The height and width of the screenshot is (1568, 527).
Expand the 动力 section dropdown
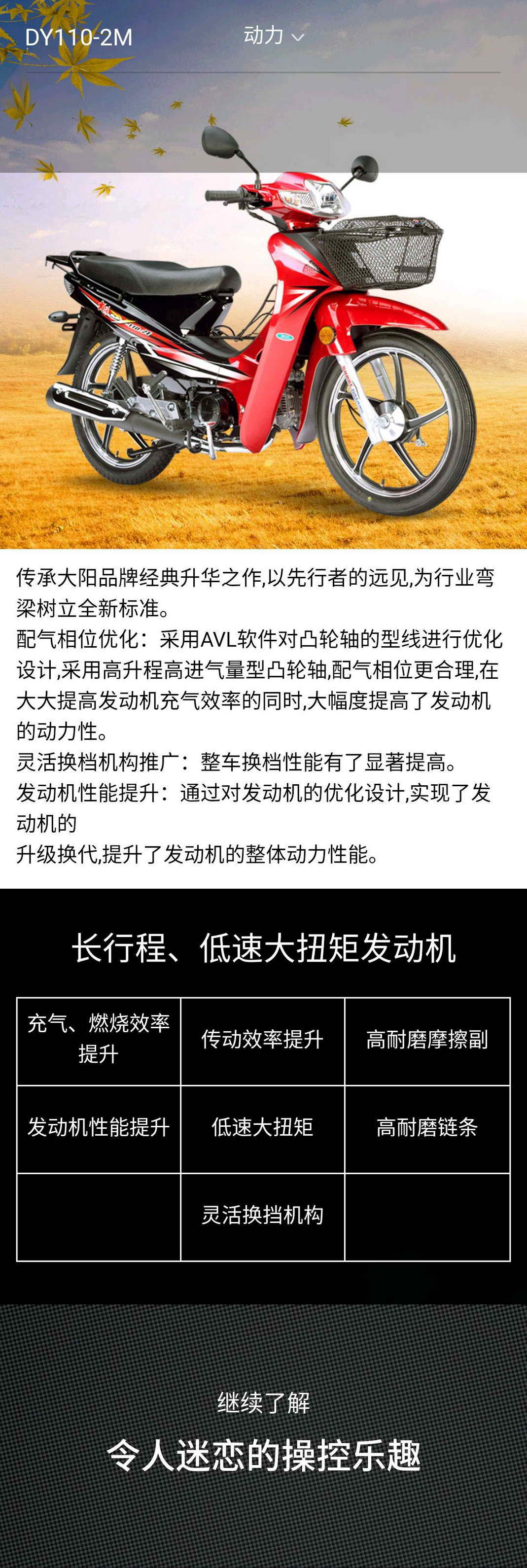coord(273,36)
